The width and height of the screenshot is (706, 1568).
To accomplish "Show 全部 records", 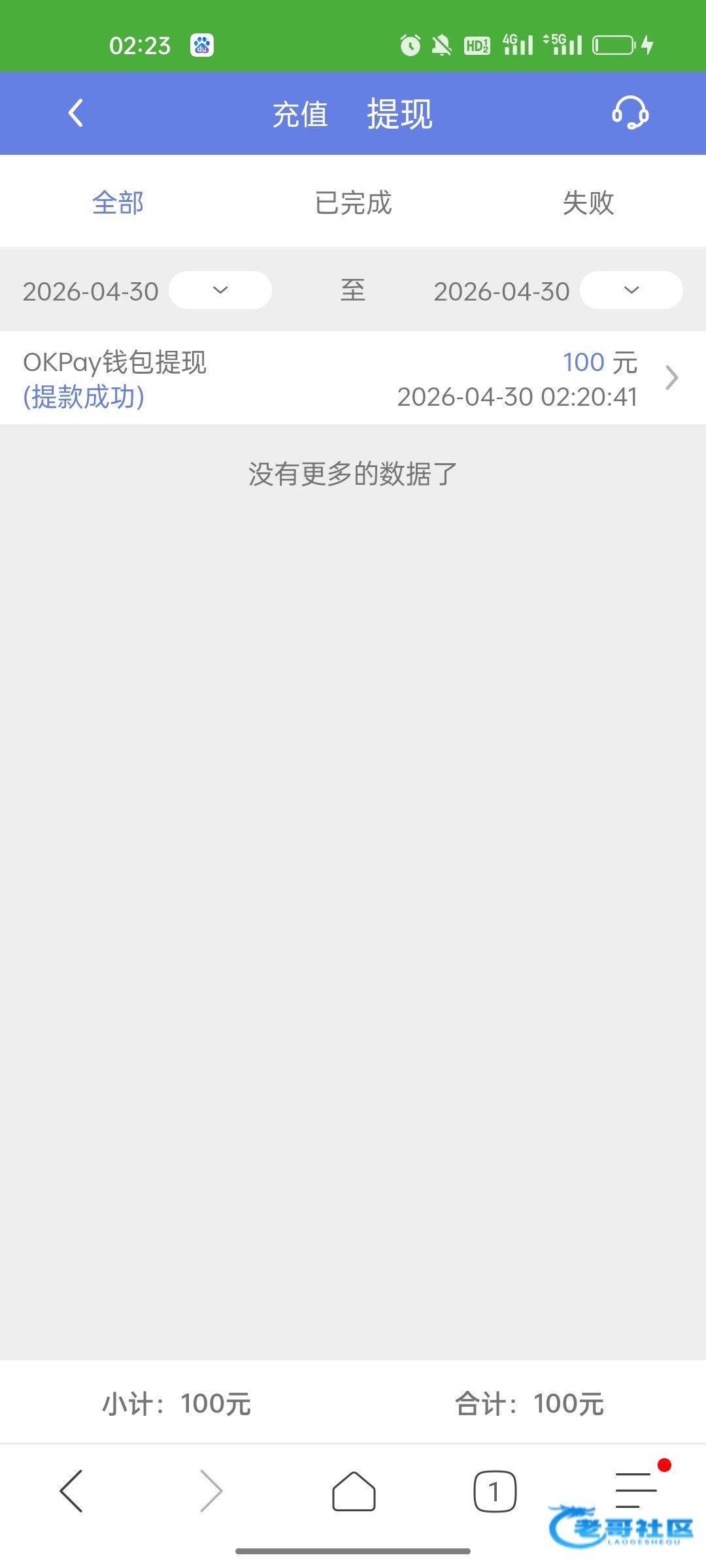I will 118,203.
